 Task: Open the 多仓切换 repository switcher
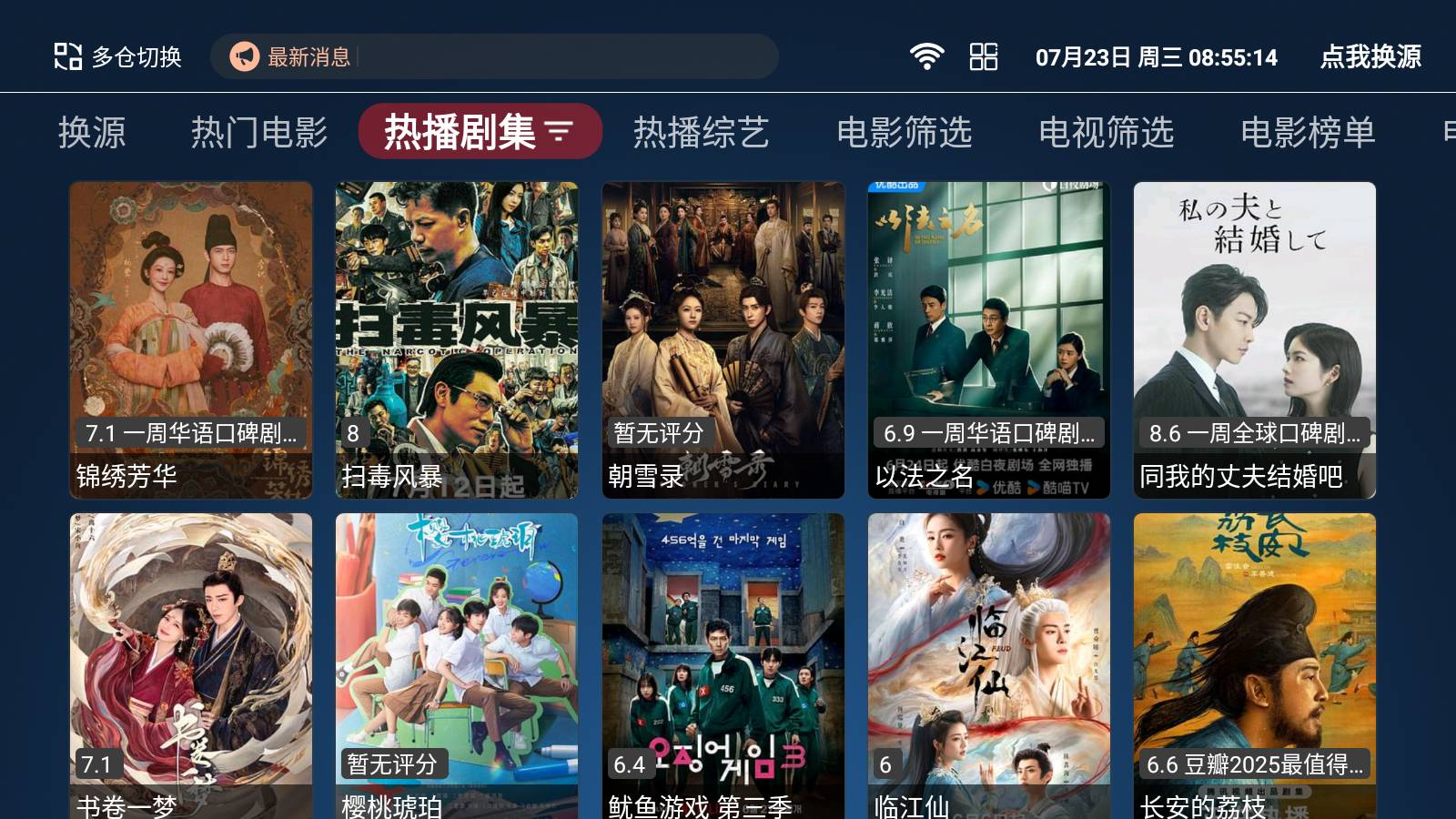pos(118,56)
